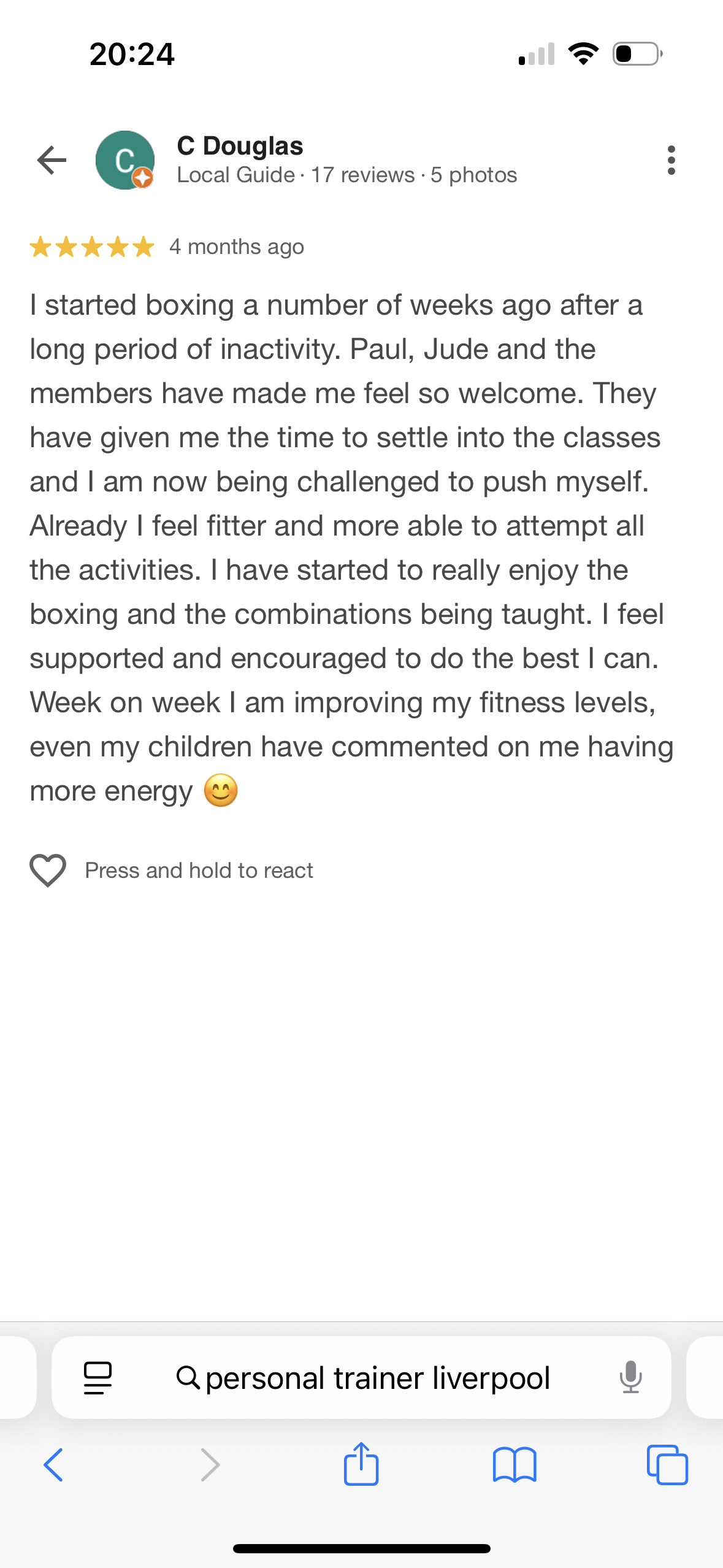
Task: Open the review's three-dot overflow menu
Action: click(x=671, y=161)
